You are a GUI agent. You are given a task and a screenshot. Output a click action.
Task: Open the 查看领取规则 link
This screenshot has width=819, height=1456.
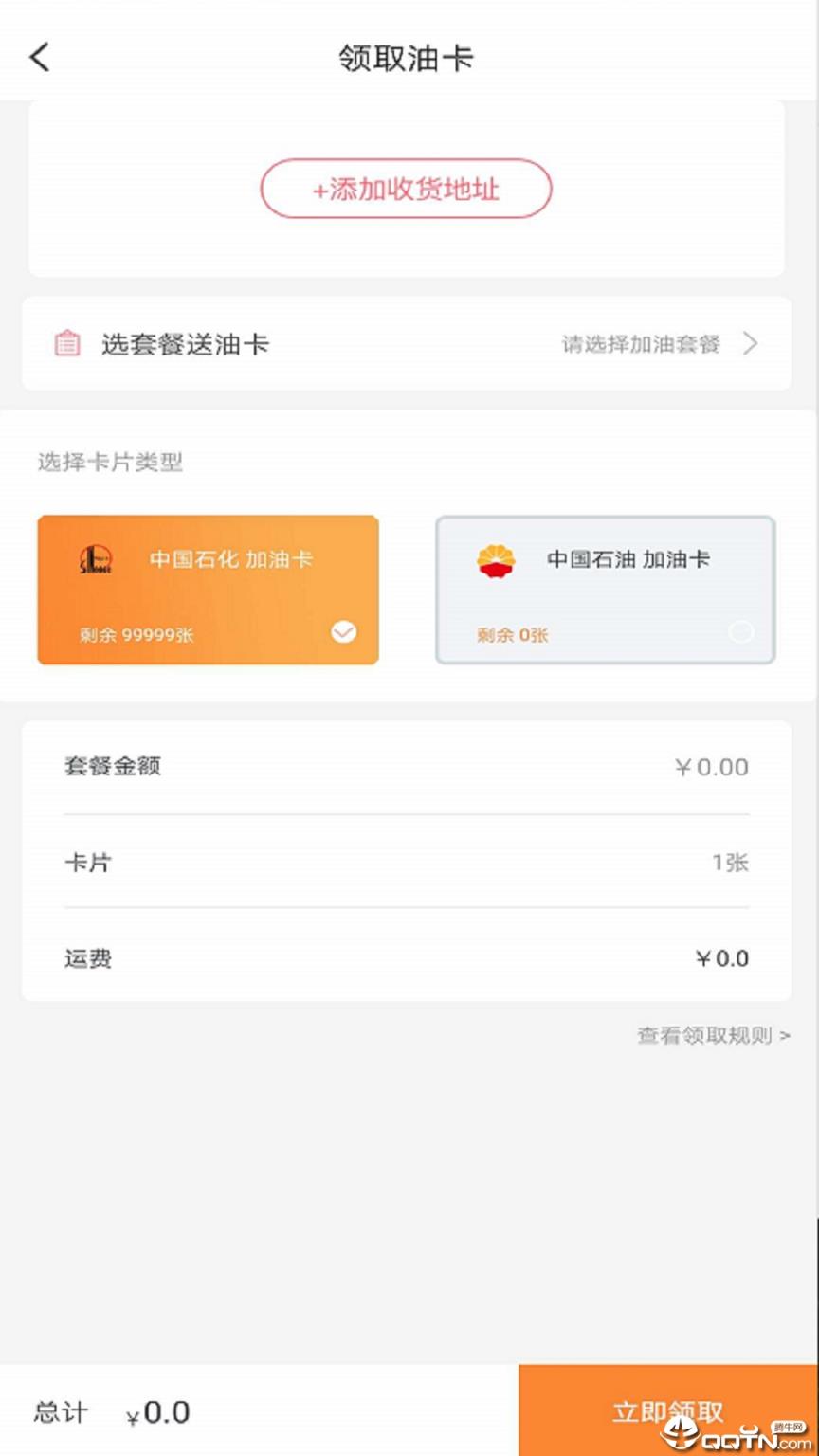coord(713,1035)
